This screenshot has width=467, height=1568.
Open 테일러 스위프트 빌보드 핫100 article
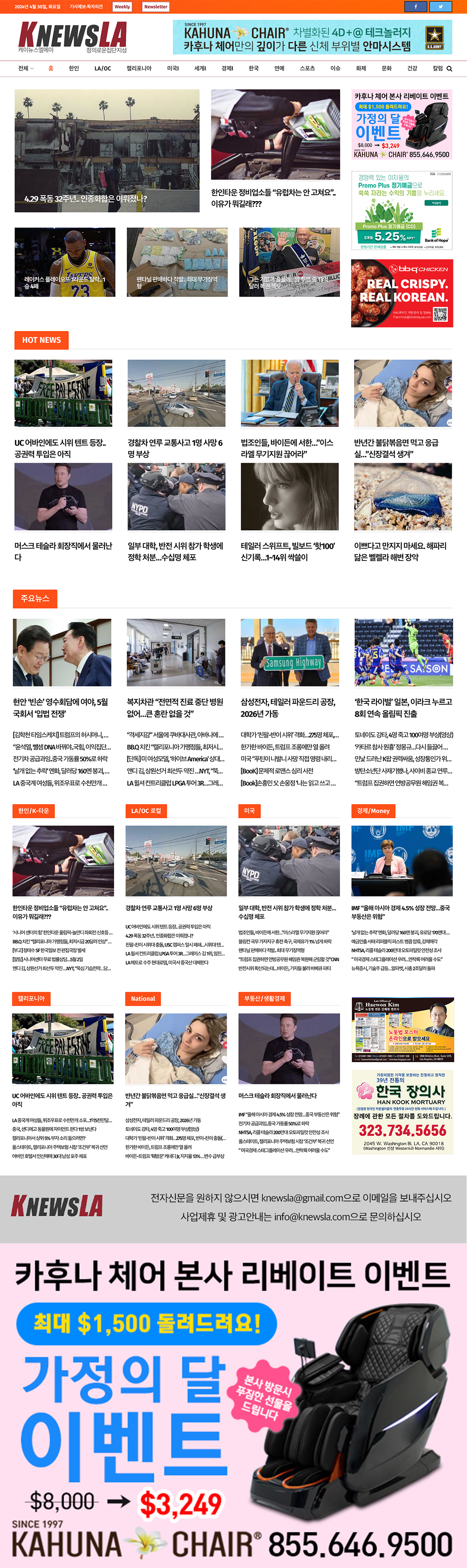[x=287, y=551]
